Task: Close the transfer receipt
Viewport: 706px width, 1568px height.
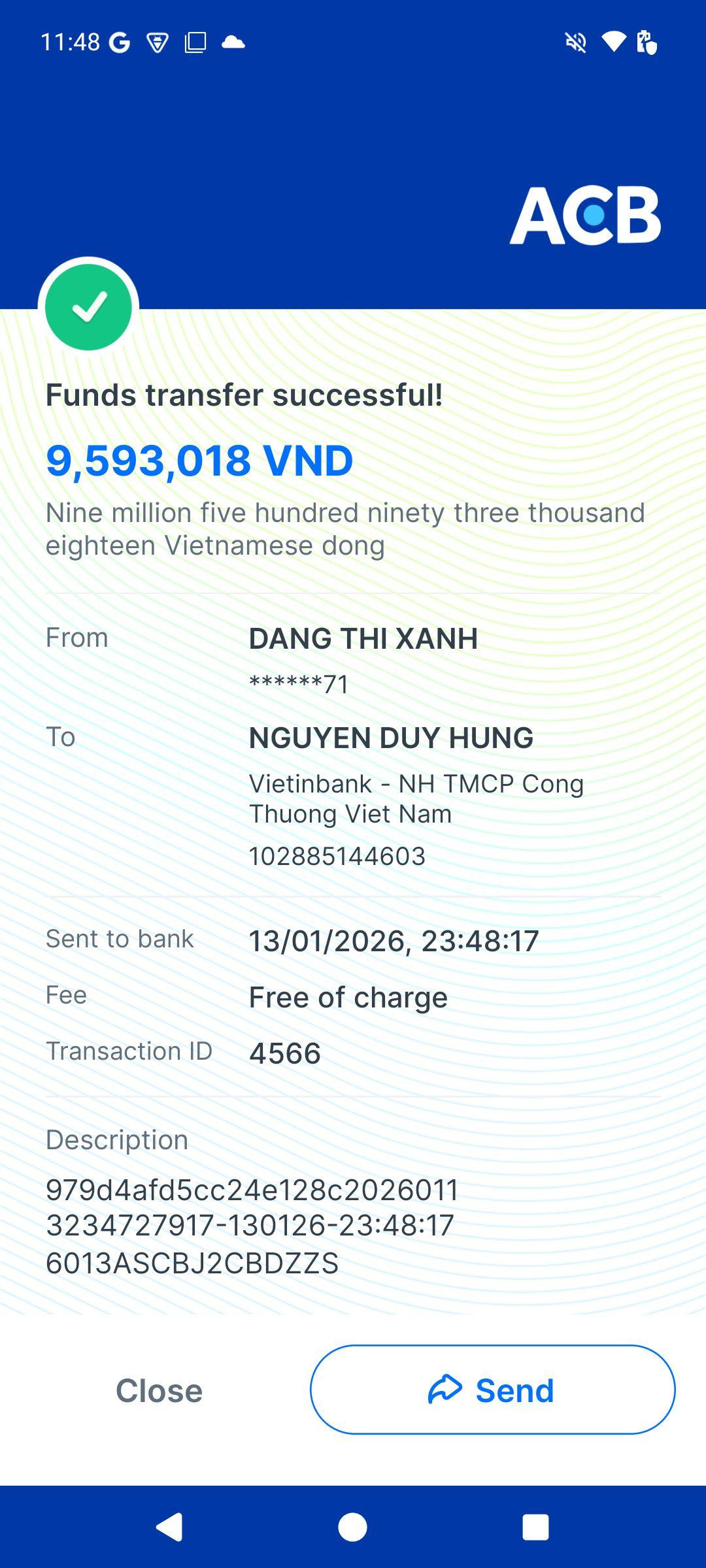Action: click(159, 1390)
